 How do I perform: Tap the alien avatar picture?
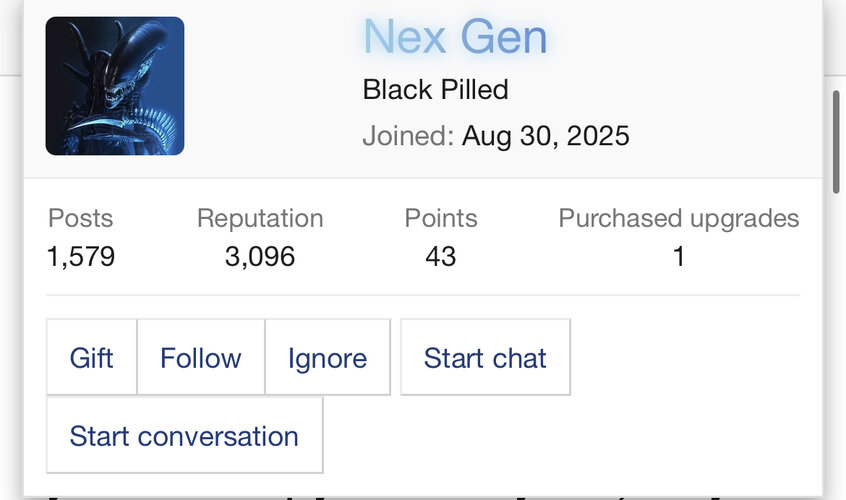(x=115, y=86)
